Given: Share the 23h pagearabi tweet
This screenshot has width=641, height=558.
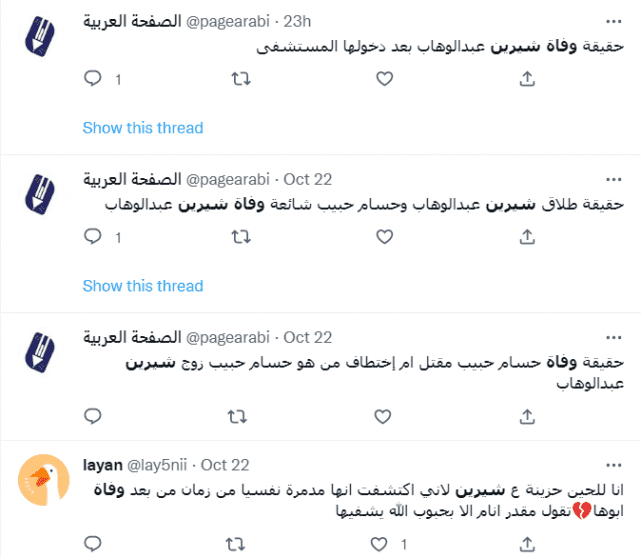Looking at the screenshot, I should point(528,78).
